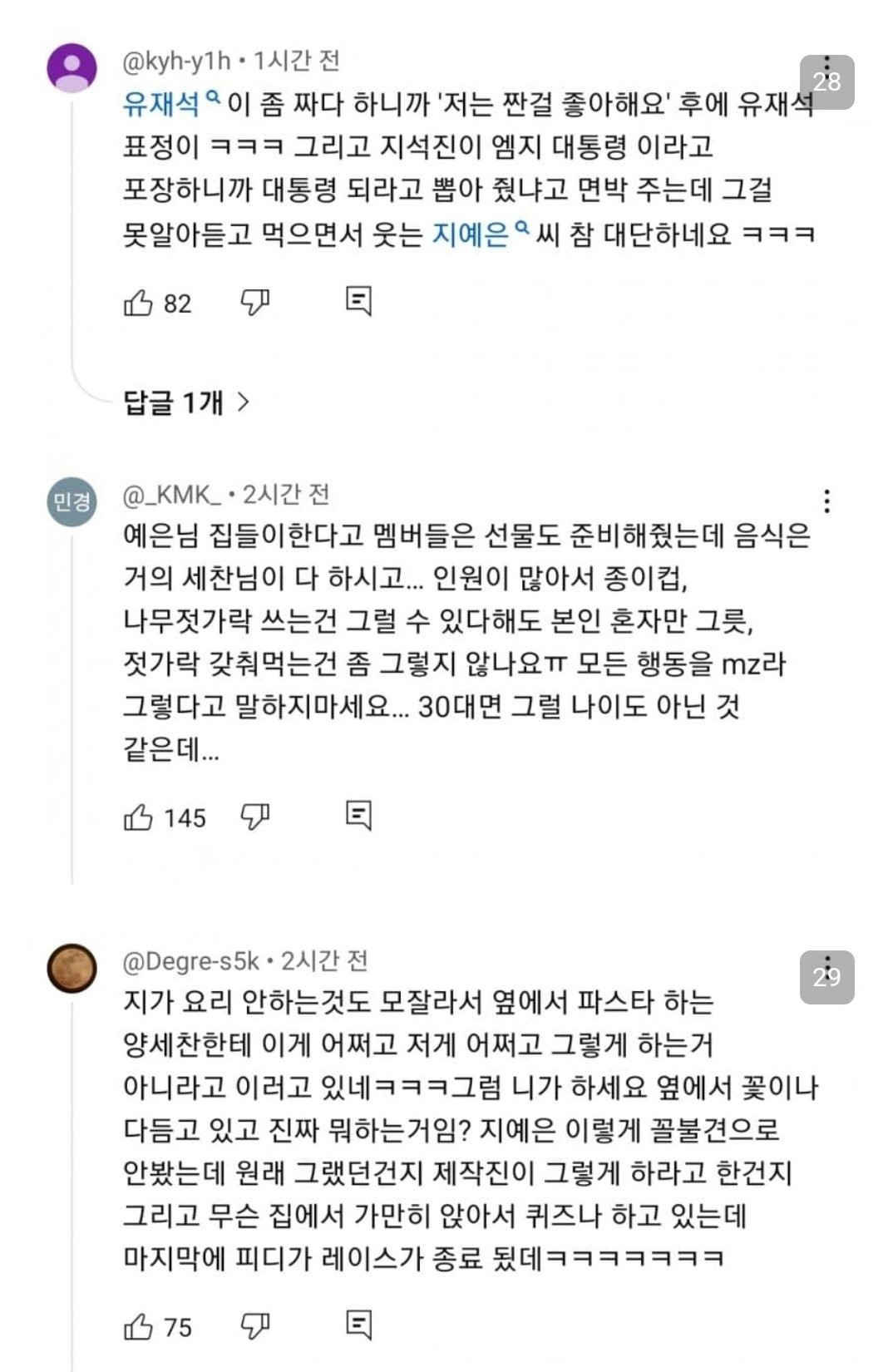This screenshot has width=888, height=1372.
Task: Open the overflow menu on @_KMK_'s comment
Action: point(826,501)
